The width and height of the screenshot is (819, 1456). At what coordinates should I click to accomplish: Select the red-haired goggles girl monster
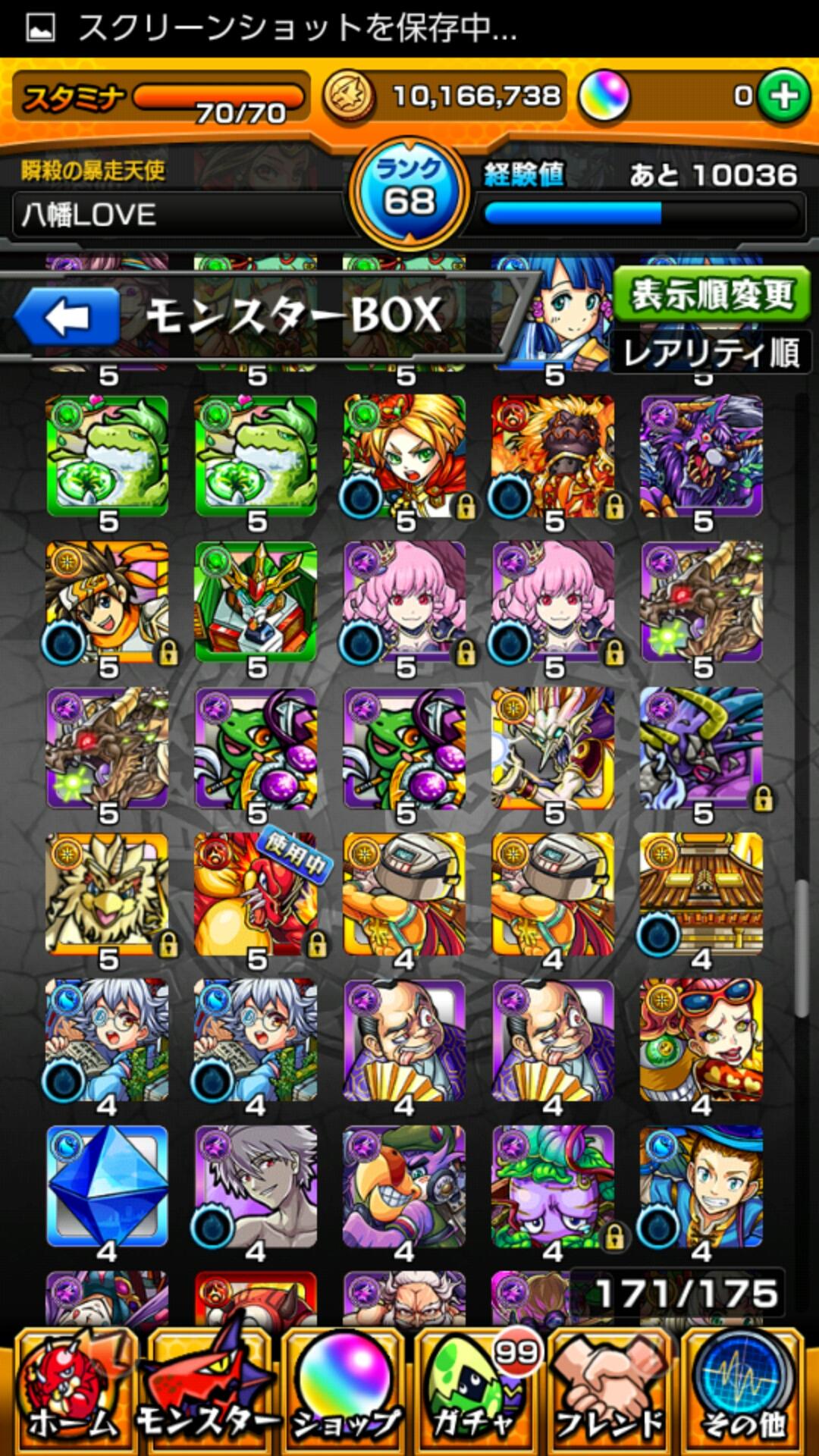click(x=701, y=1040)
